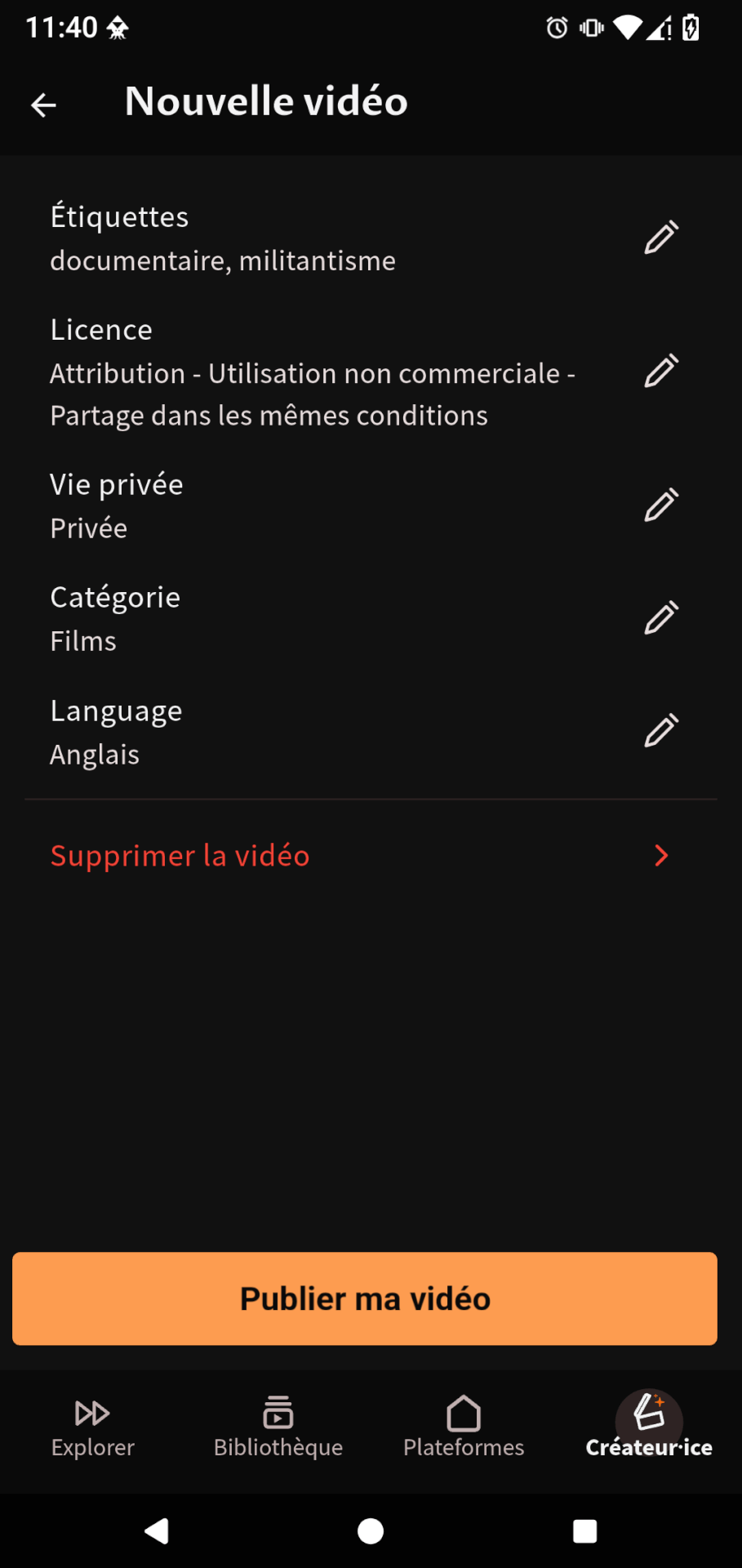Edit the Licence setting
Image resolution: width=742 pixels, height=1568 pixels.
[x=660, y=372]
